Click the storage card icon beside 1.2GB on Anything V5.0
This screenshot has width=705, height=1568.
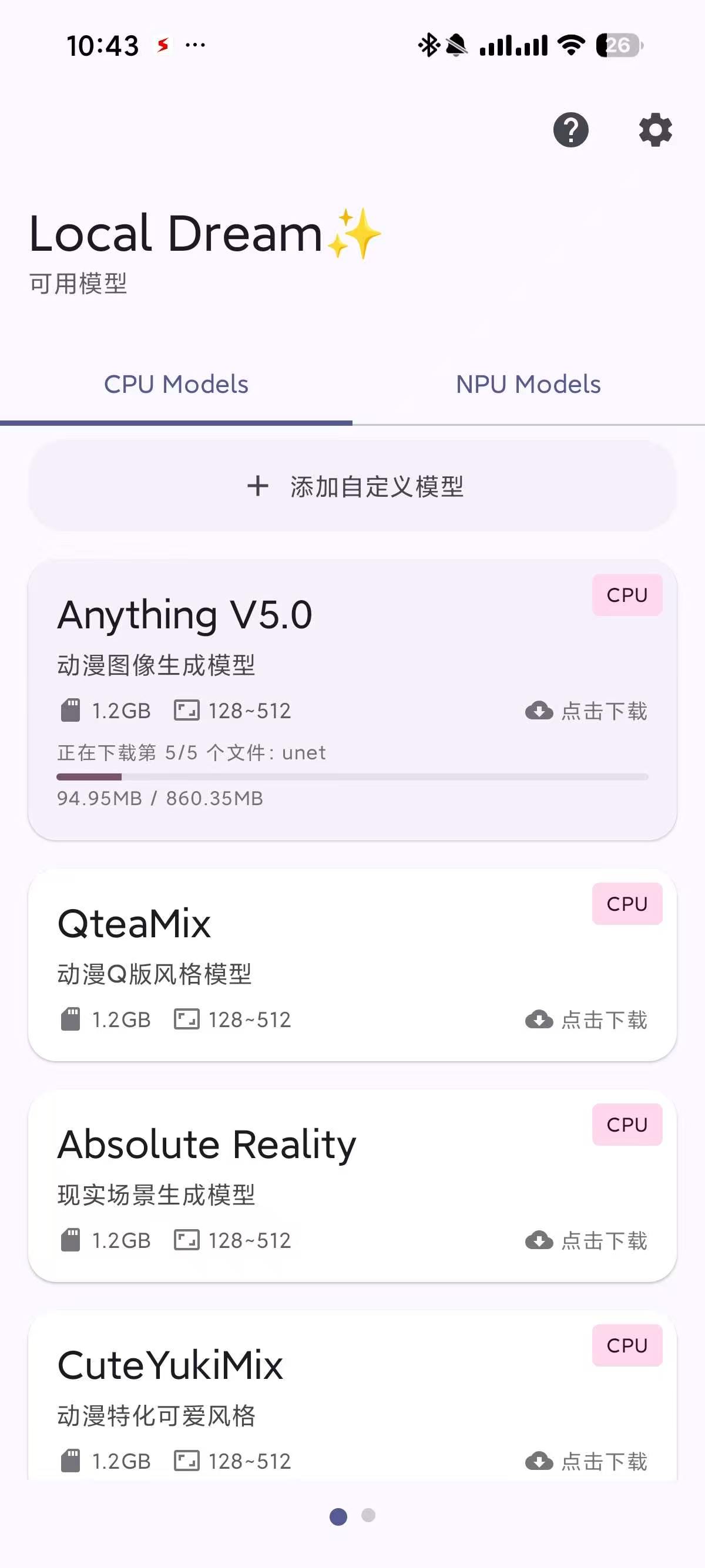point(72,710)
